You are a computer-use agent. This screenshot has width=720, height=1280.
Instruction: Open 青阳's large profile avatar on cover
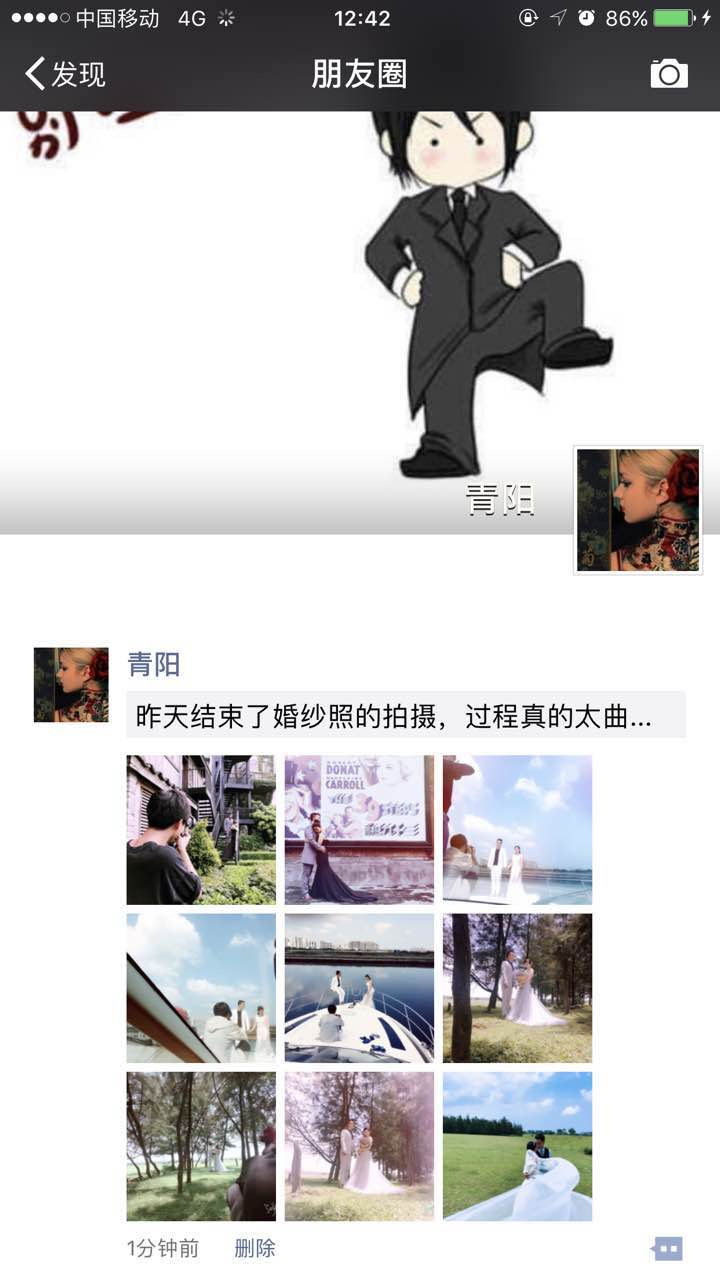(638, 510)
